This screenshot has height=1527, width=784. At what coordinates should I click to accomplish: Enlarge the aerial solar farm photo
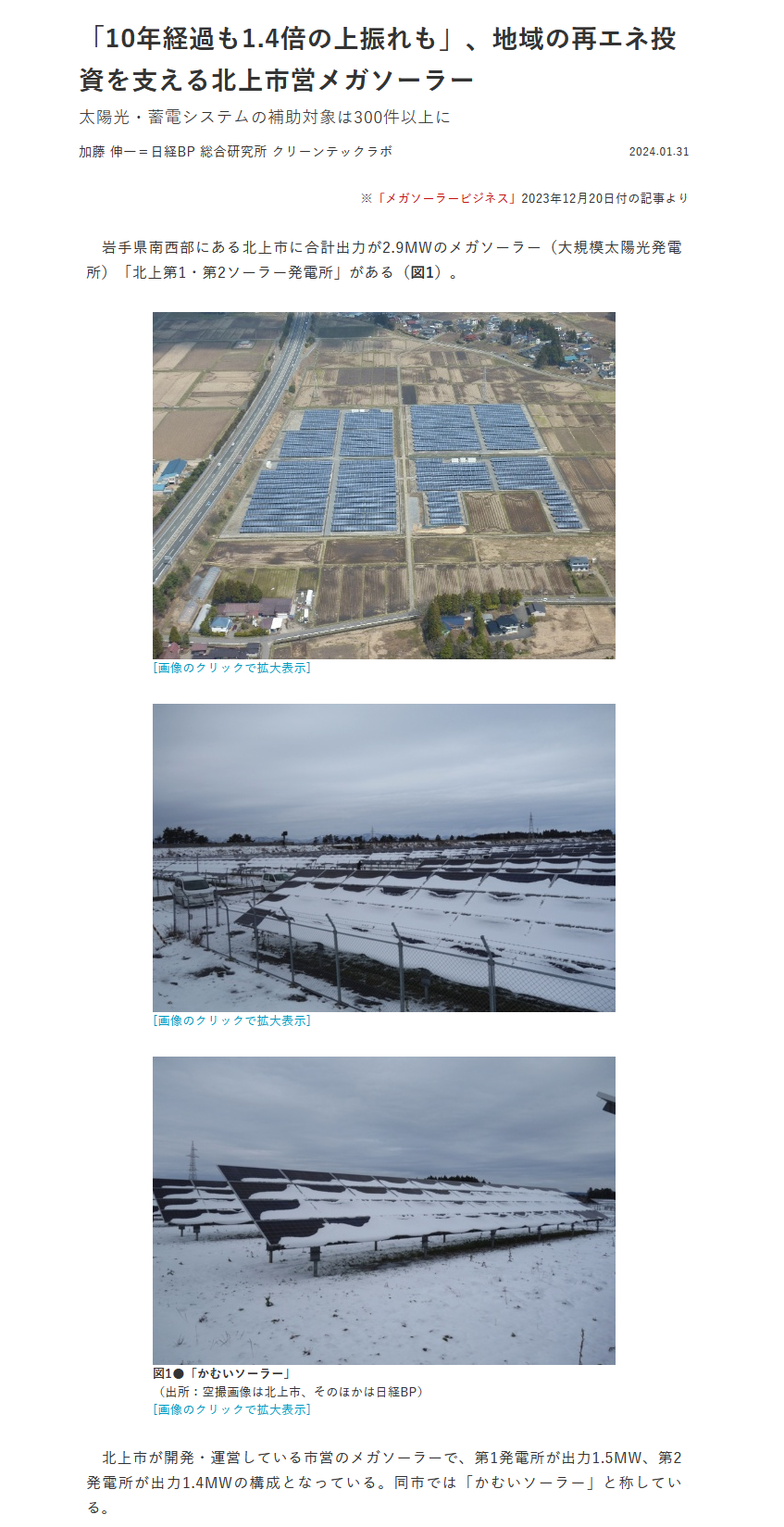pyautogui.click(x=383, y=485)
